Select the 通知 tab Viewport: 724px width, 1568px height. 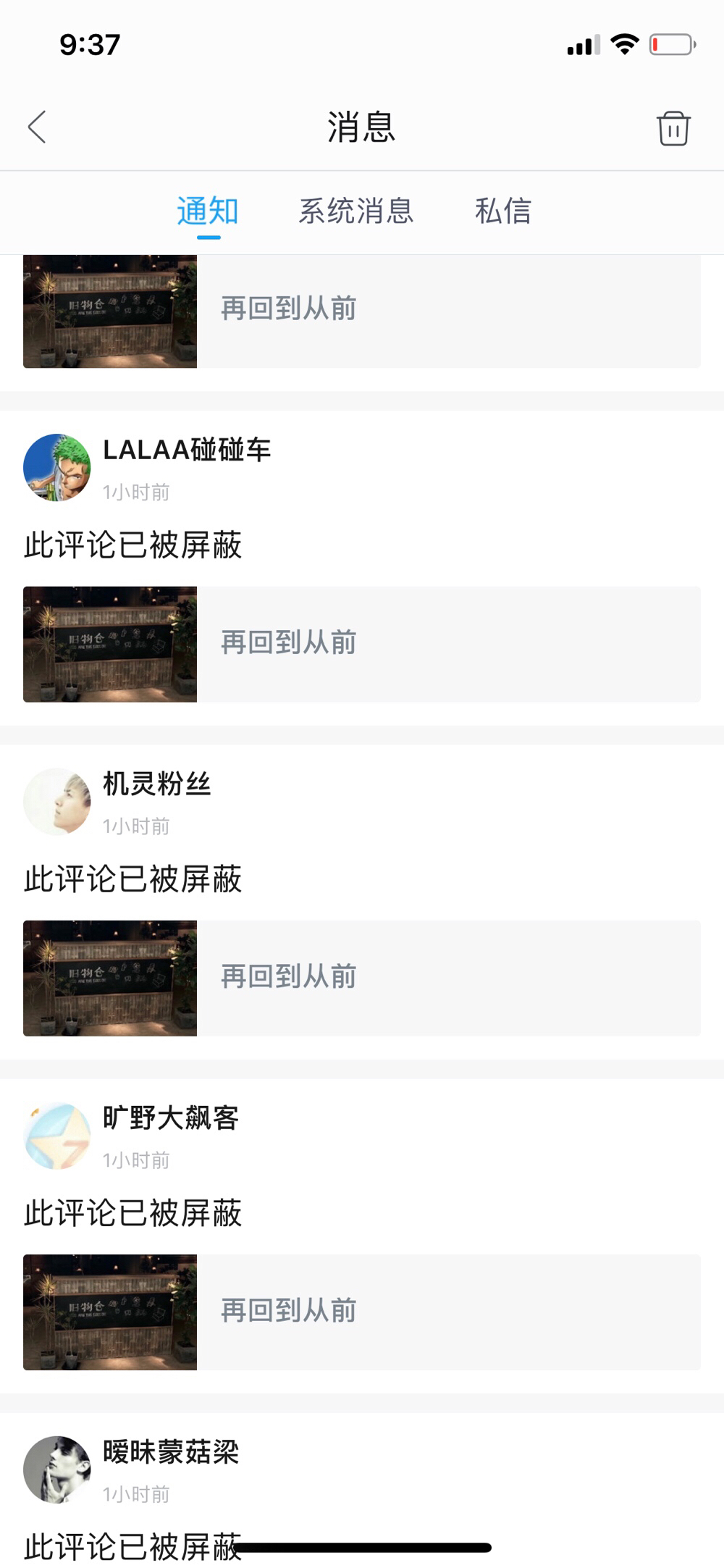pos(208,211)
